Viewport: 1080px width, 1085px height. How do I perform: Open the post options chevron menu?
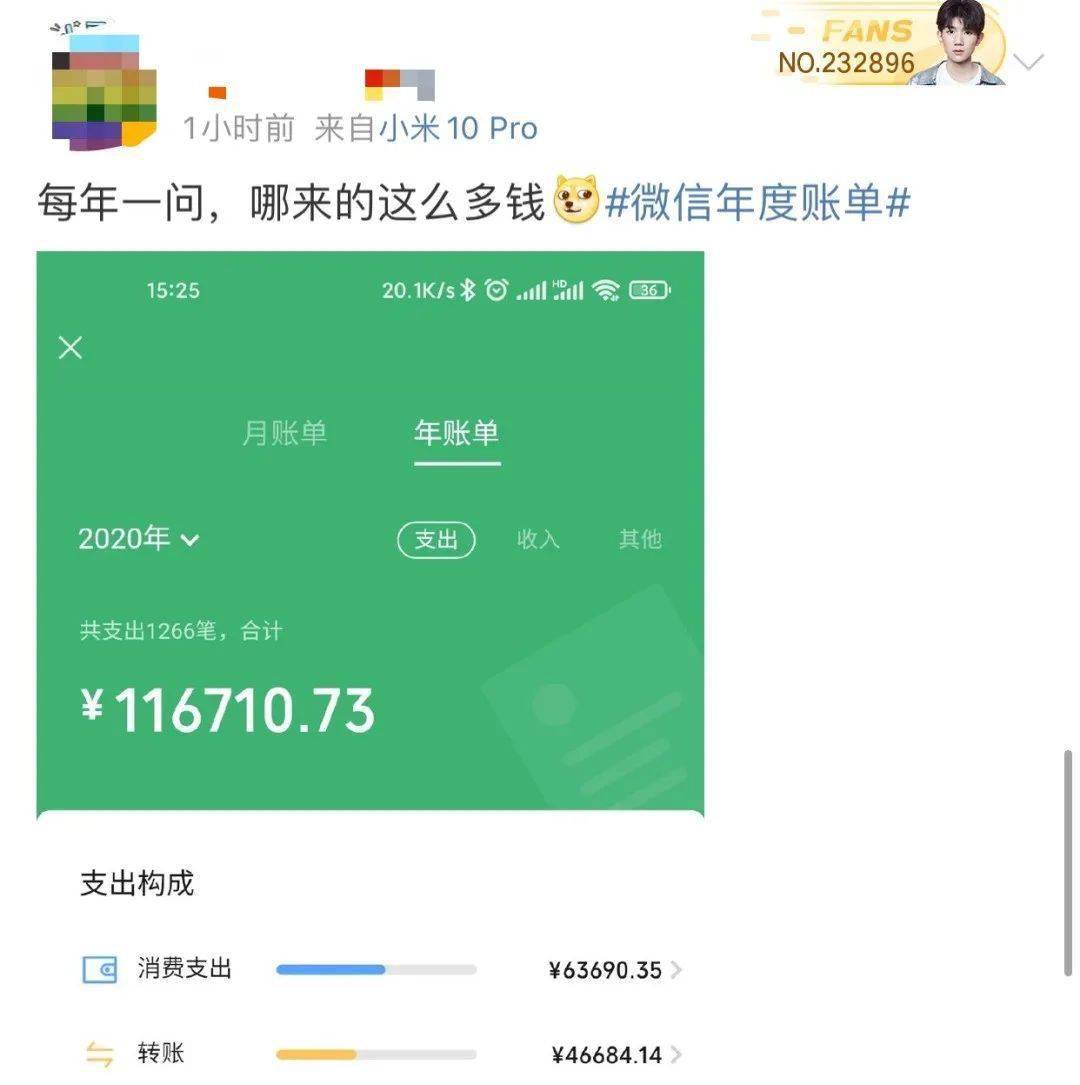coord(1028,63)
